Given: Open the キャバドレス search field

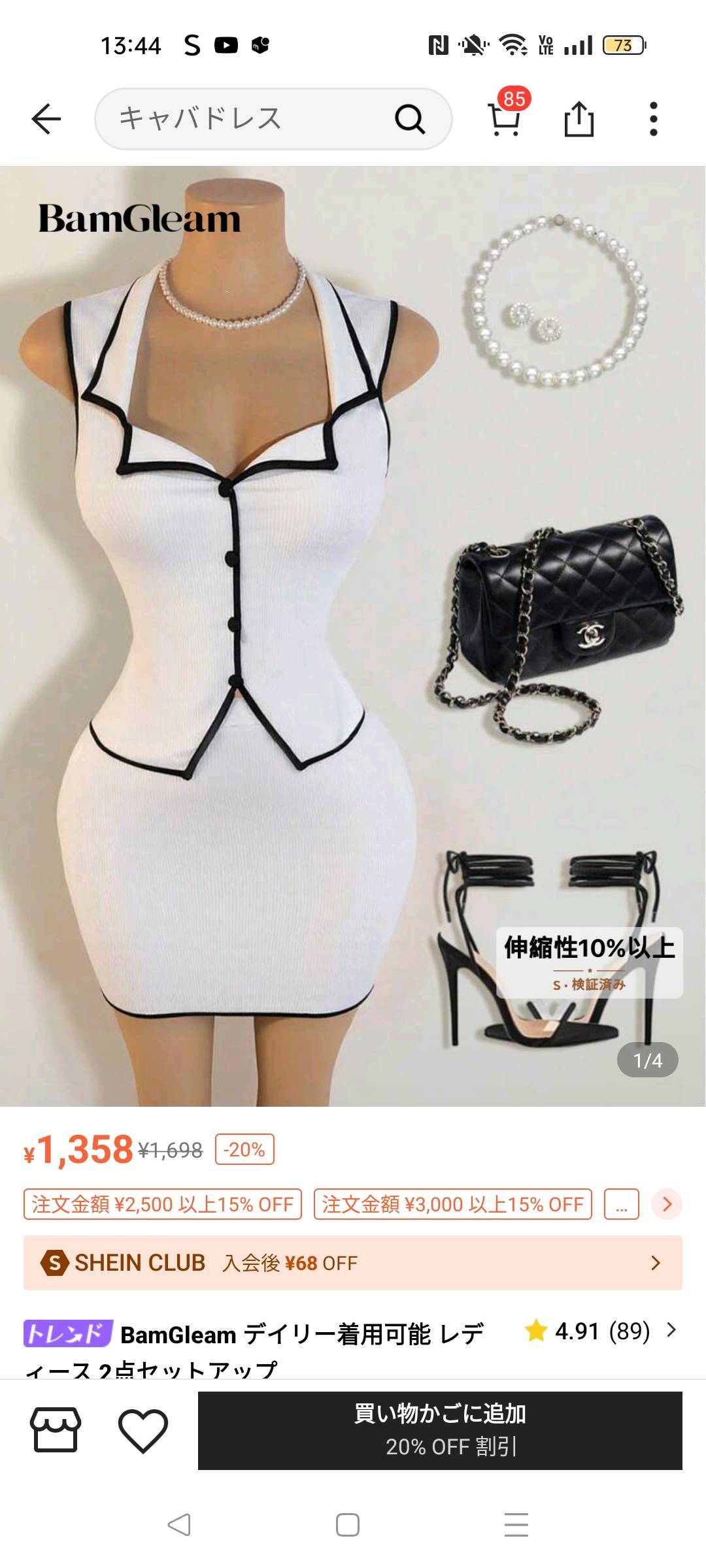Looking at the screenshot, I should (248, 119).
